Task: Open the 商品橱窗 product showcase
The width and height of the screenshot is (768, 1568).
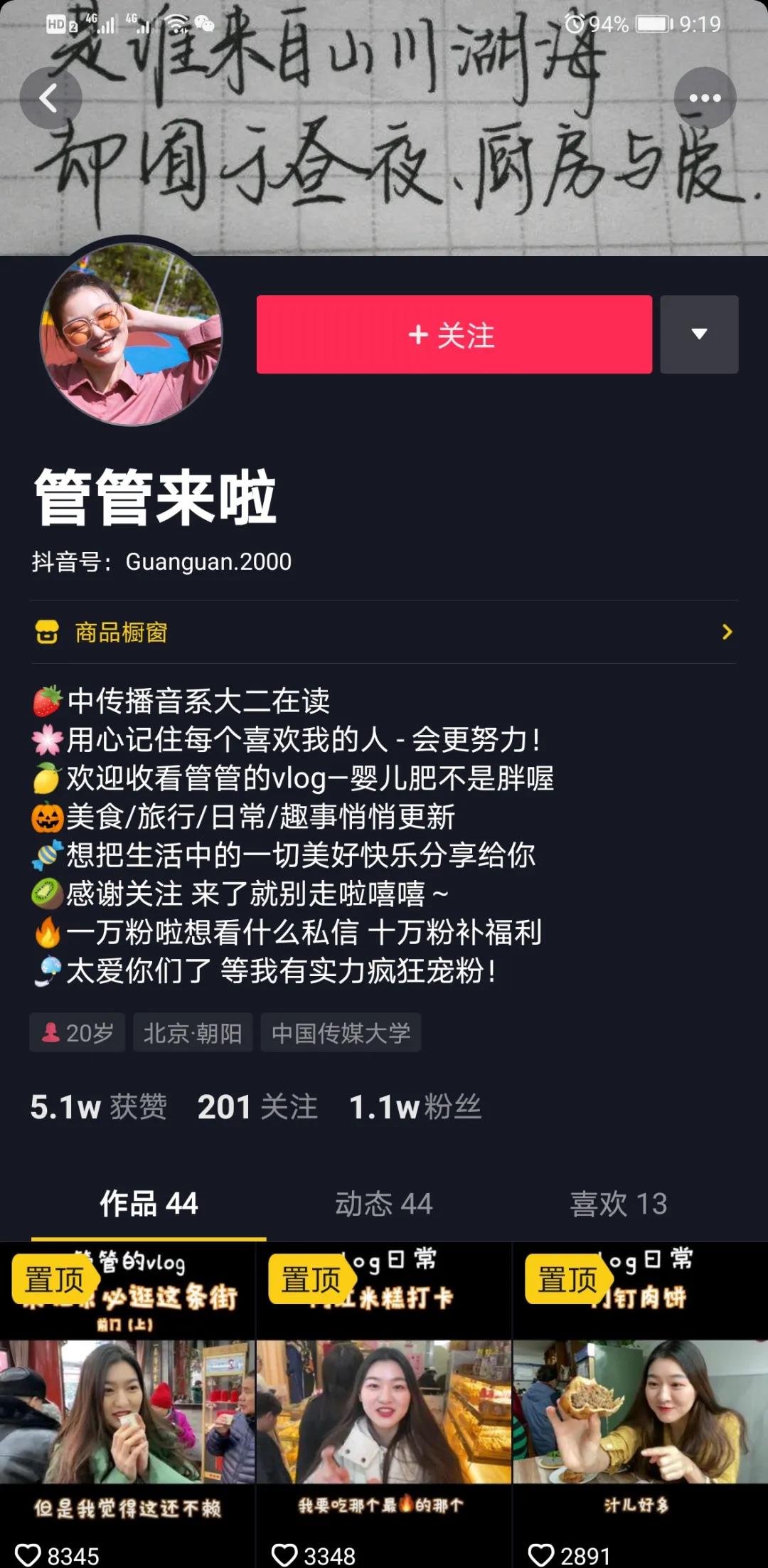Action: coord(384,632)
